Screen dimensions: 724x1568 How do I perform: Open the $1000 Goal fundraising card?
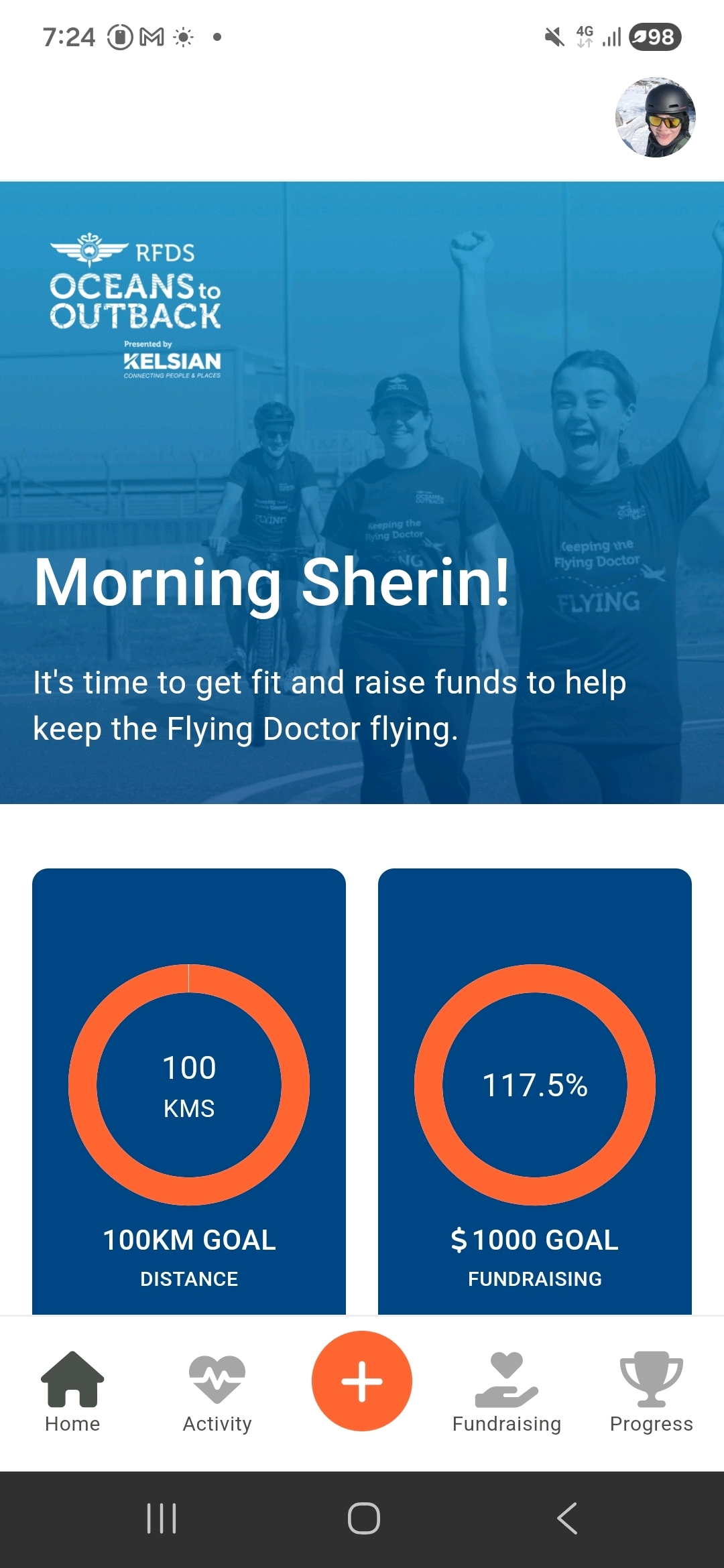click(x=535, y=1092)
